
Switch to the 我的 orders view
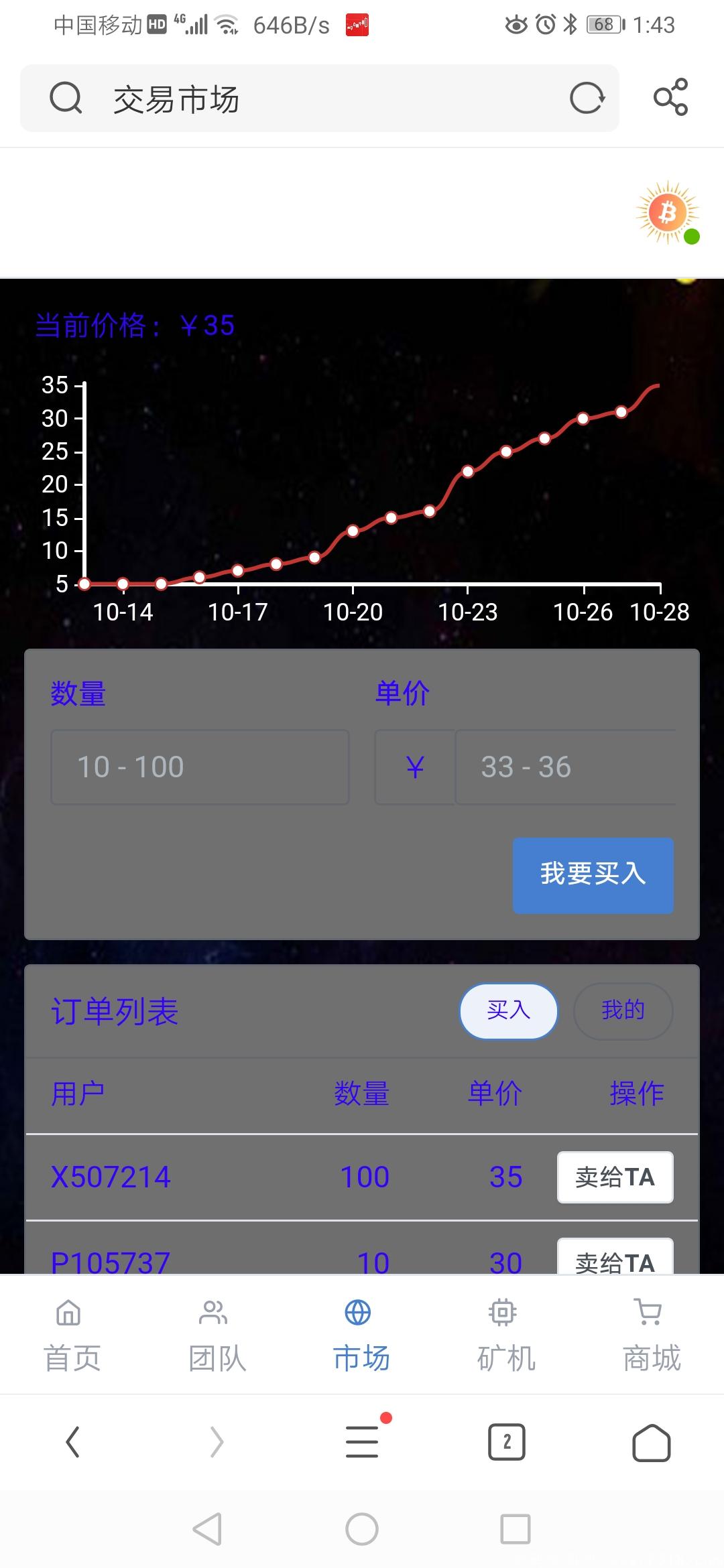tap(623, 1012)
